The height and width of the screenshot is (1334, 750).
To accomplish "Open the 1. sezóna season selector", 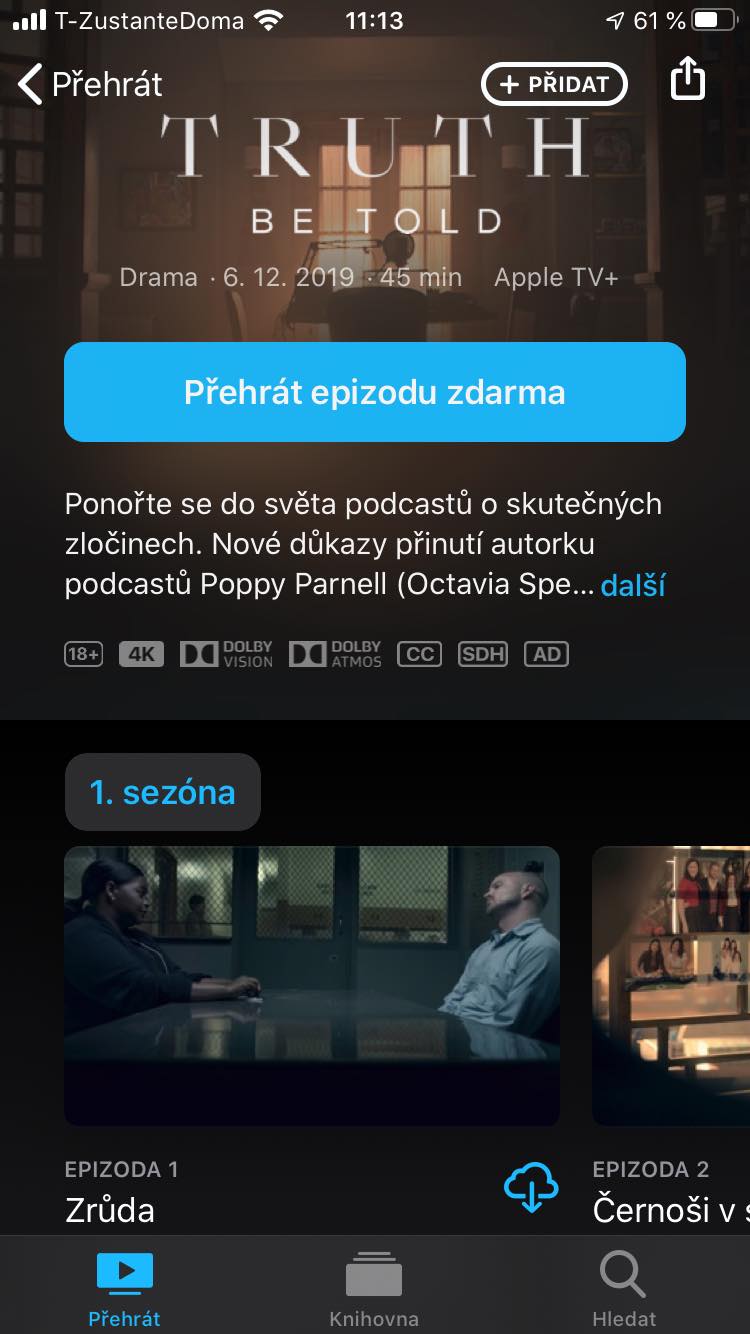I will point(163,792).
